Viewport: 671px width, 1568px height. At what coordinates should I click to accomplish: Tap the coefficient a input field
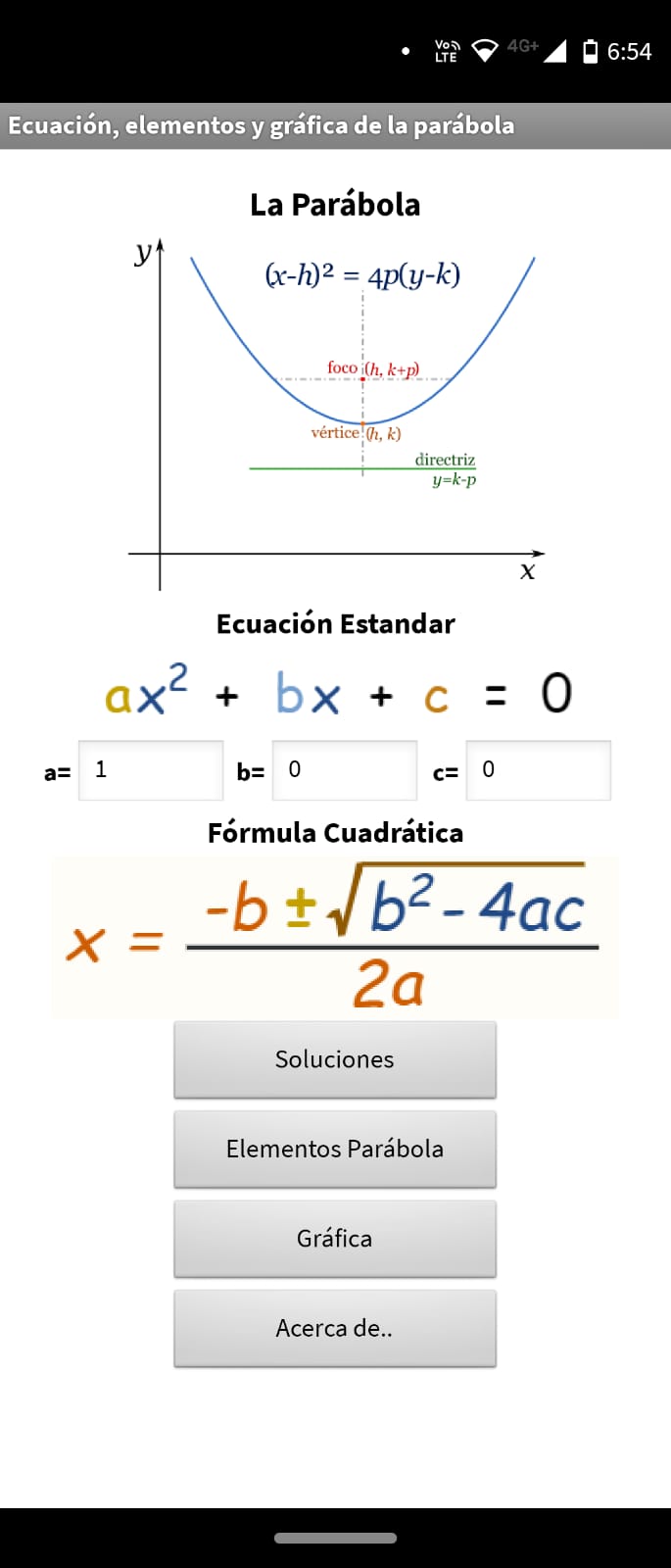click(151, 770)
